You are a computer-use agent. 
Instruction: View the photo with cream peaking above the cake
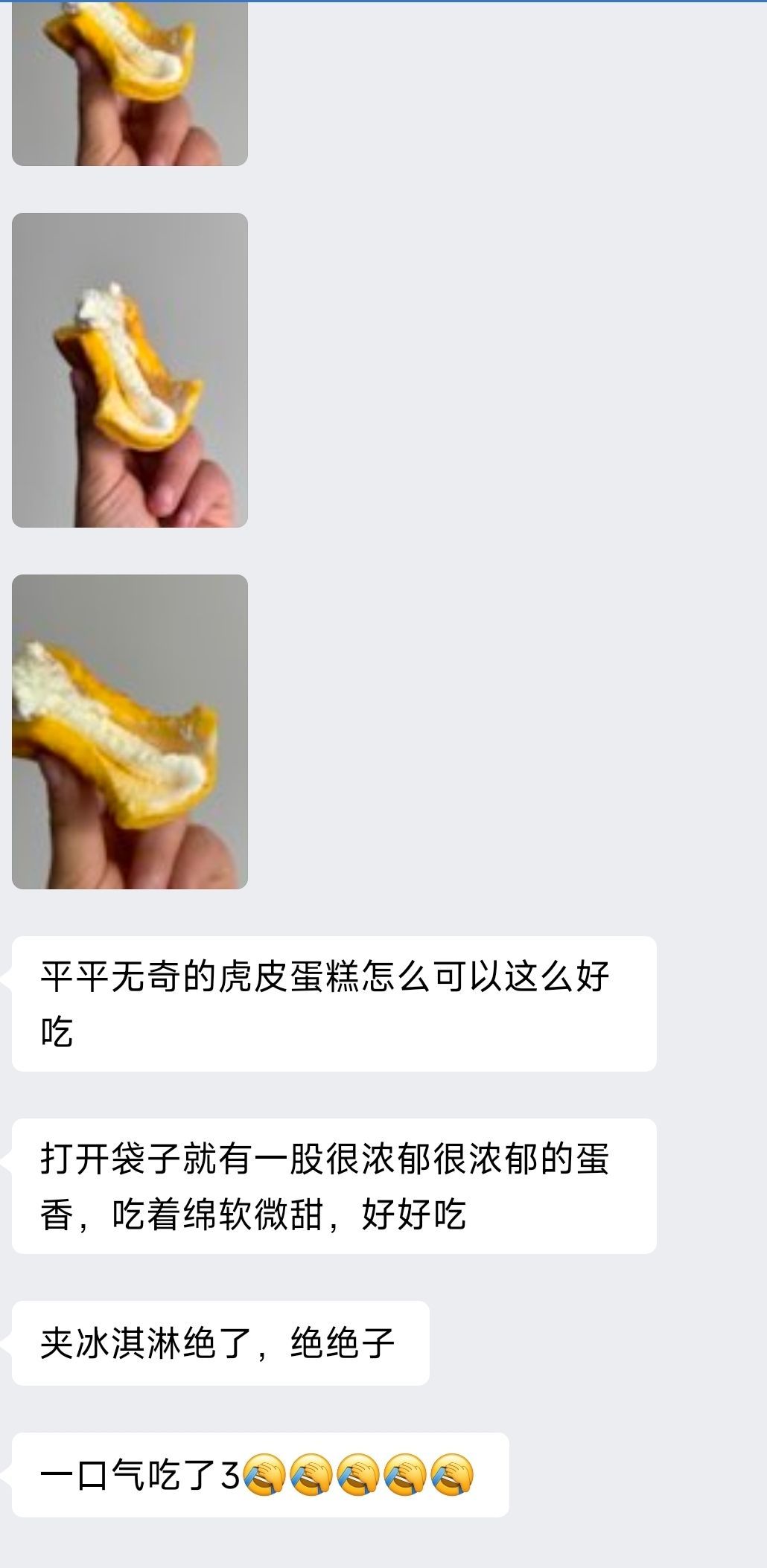pyautogui.click(x=130, y=370)
